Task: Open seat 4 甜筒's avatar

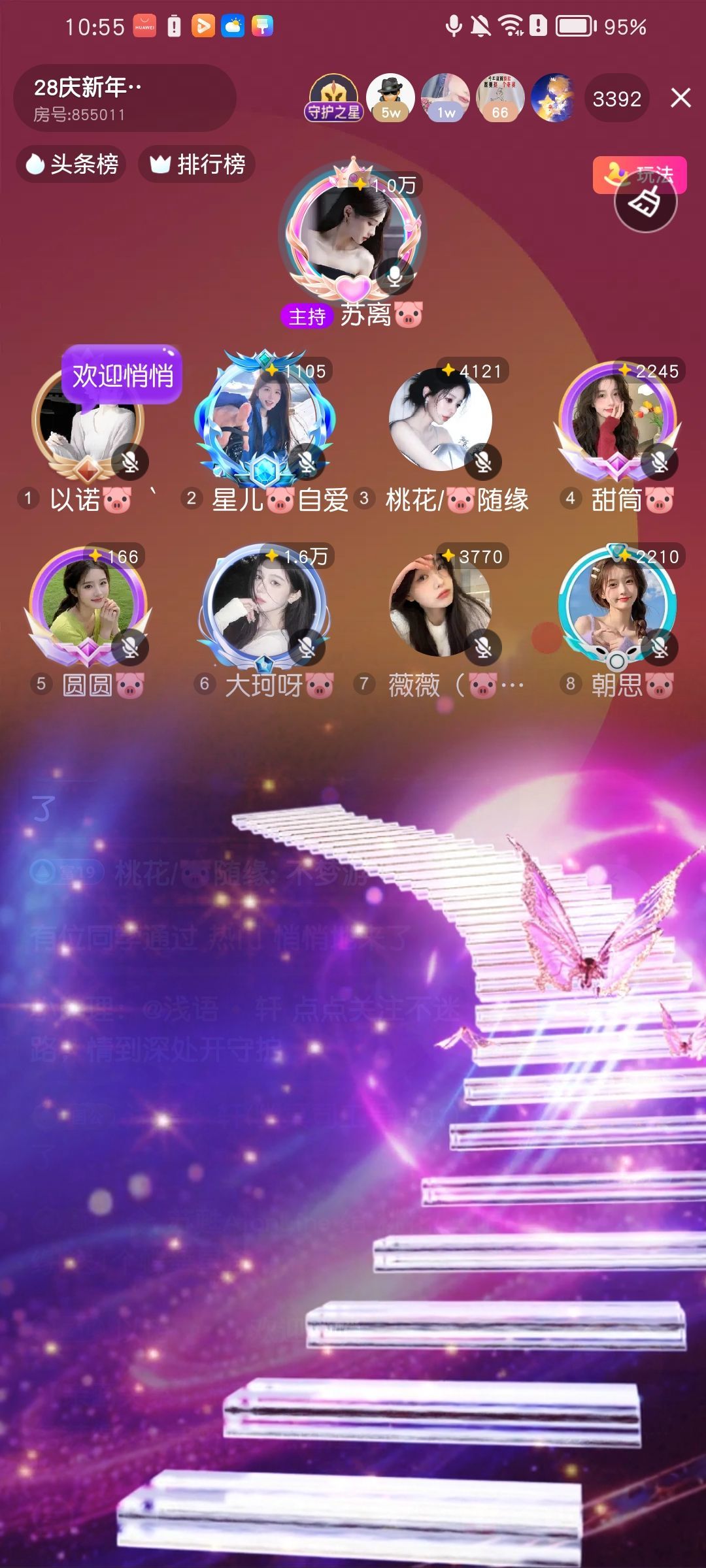Action: 616,419
